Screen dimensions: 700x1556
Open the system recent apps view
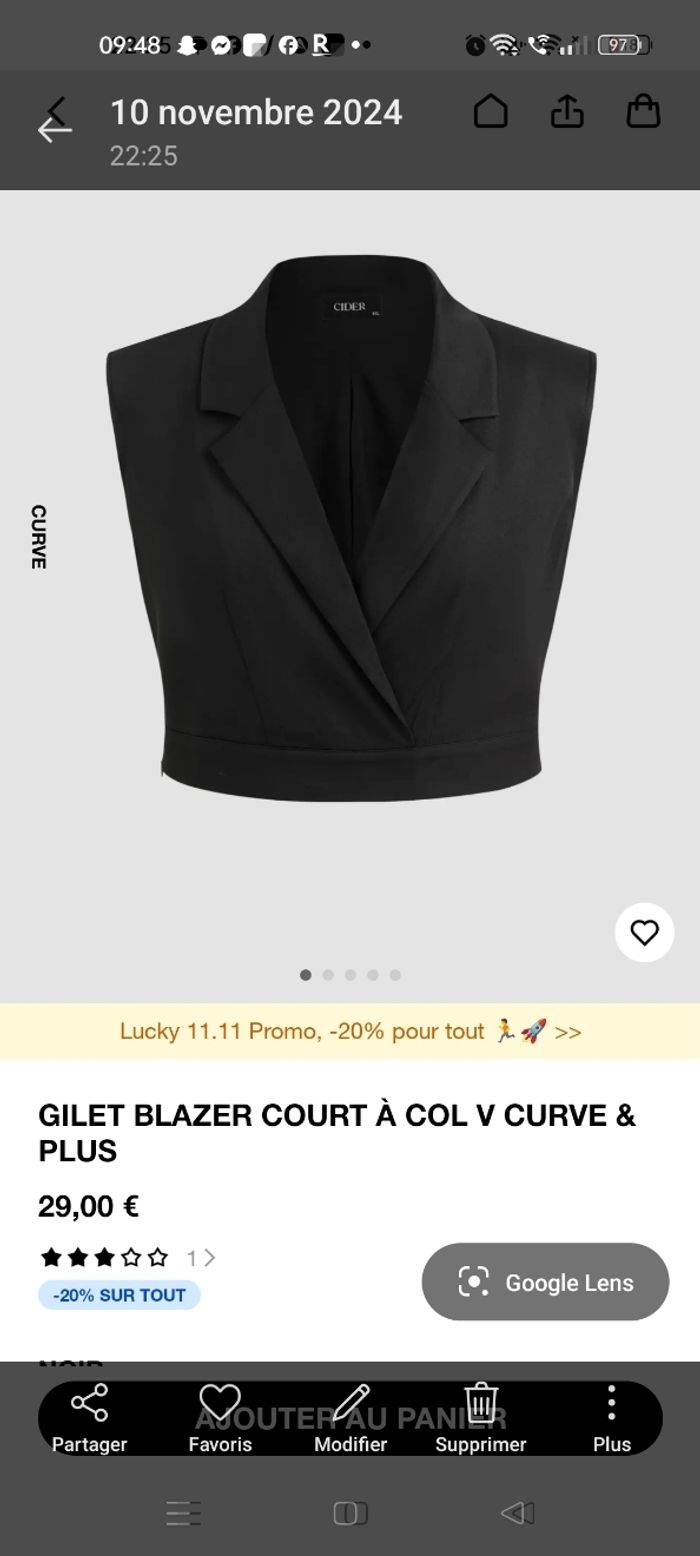(184, 1513)
